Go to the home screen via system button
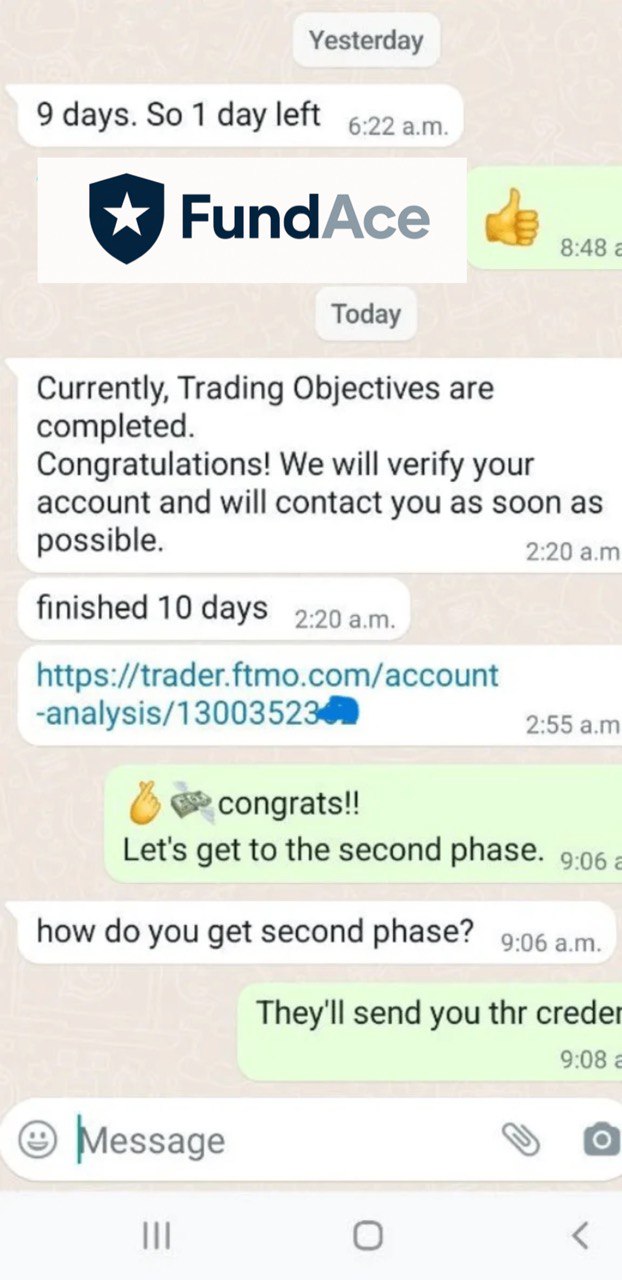 (x=367, y=1235)
